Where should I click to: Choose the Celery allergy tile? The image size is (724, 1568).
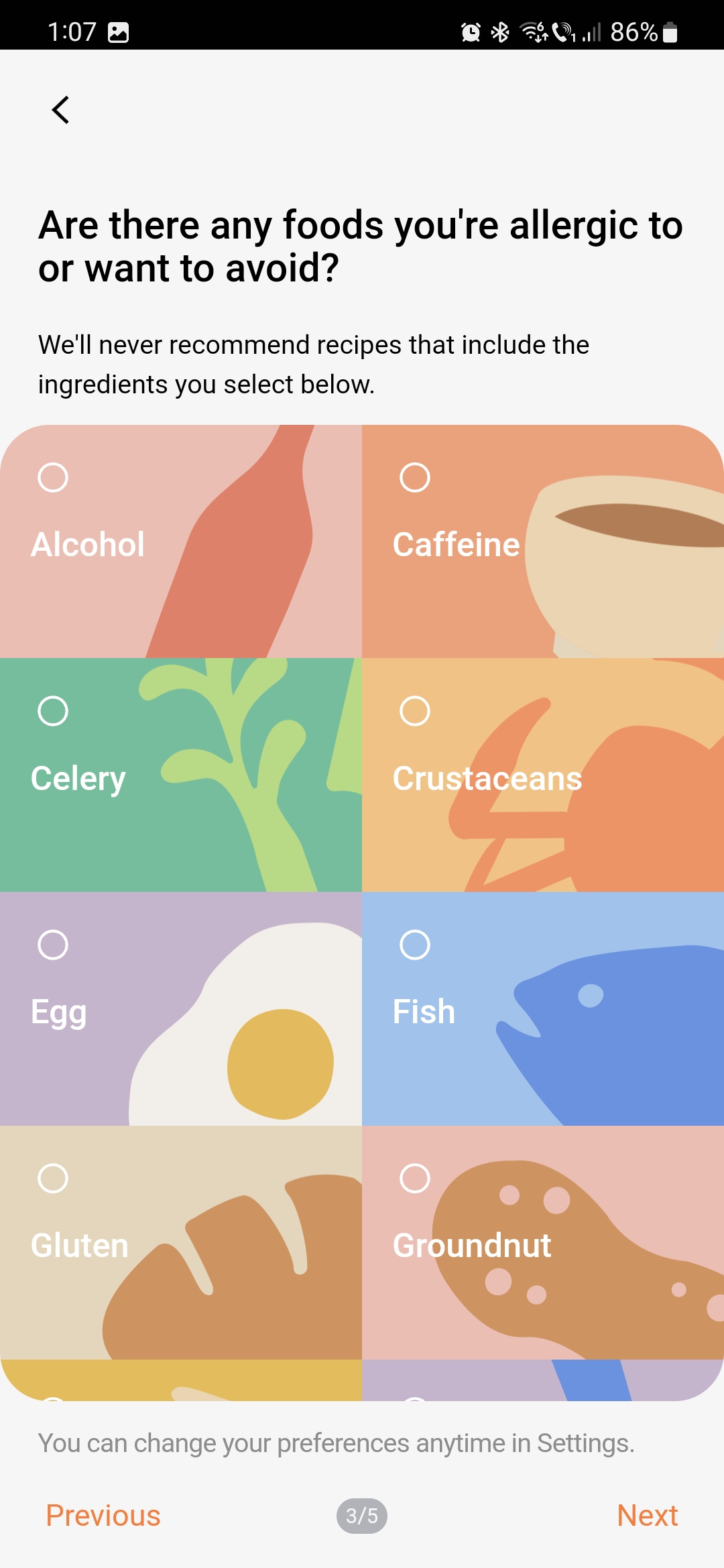pos(53,711)
